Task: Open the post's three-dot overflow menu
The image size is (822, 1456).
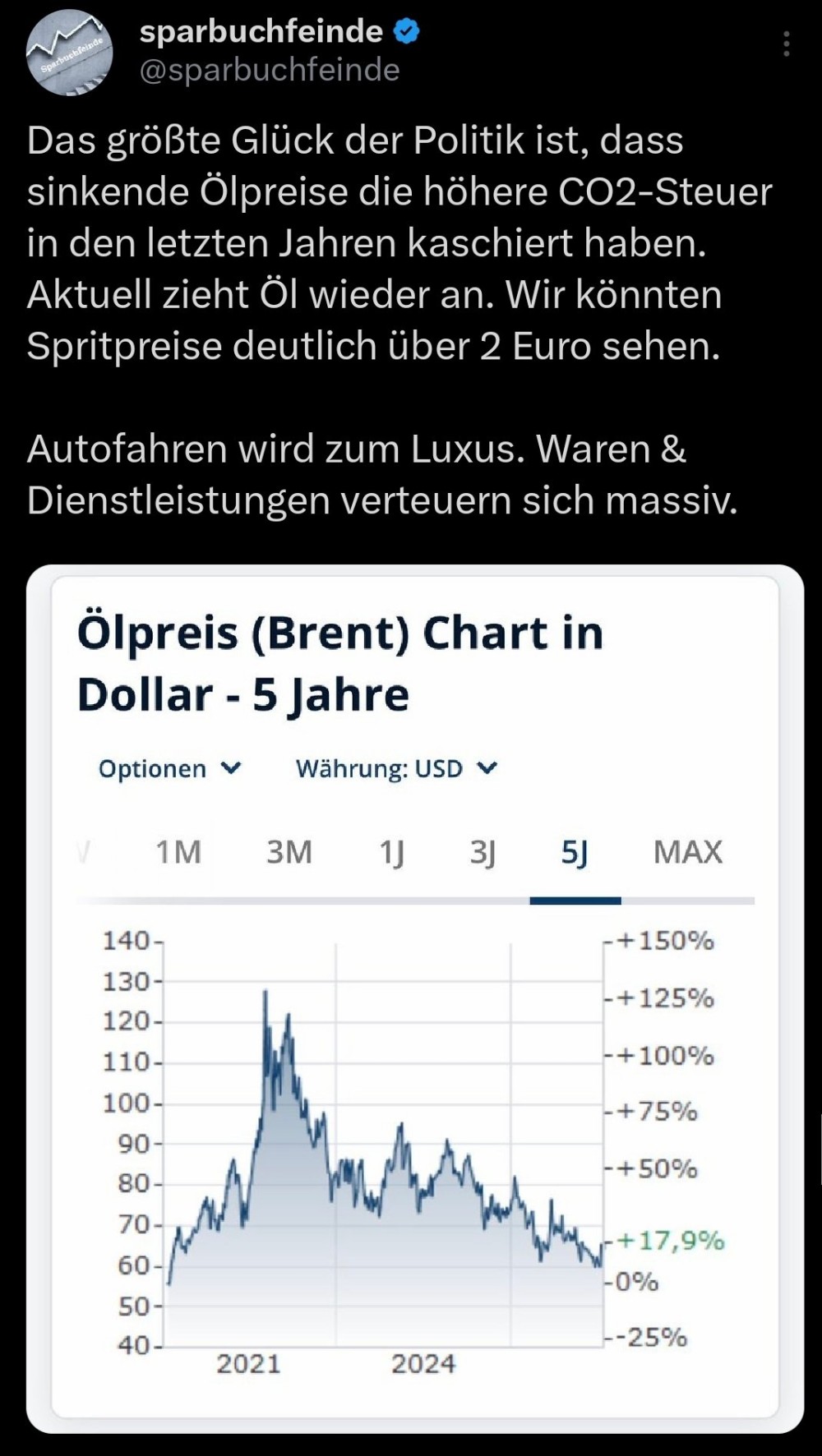Action: pos(787,44)
